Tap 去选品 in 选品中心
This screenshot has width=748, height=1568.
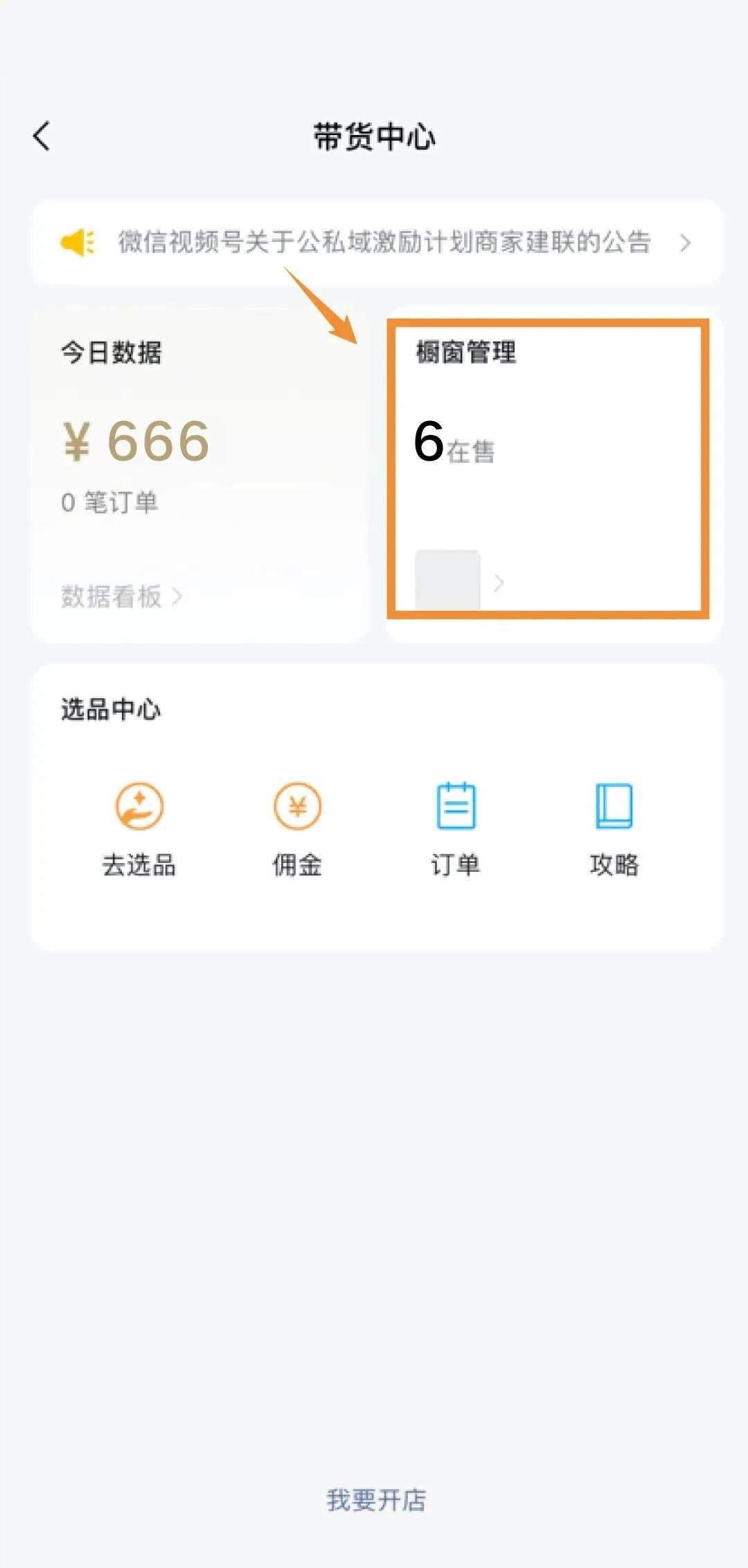coord(139,830)
